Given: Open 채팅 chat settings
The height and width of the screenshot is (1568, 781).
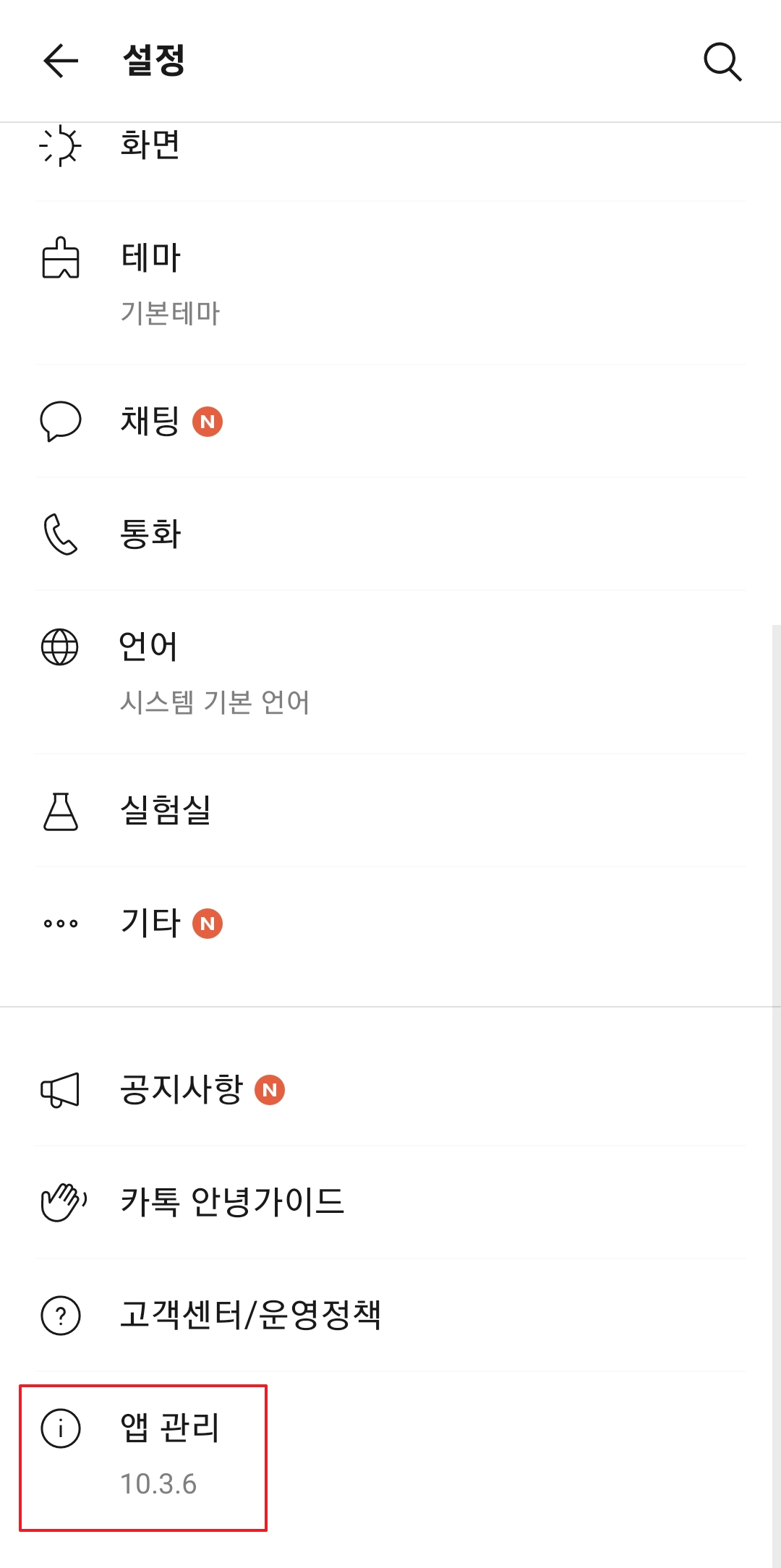Looking at the screenshot, I should 390,421.
